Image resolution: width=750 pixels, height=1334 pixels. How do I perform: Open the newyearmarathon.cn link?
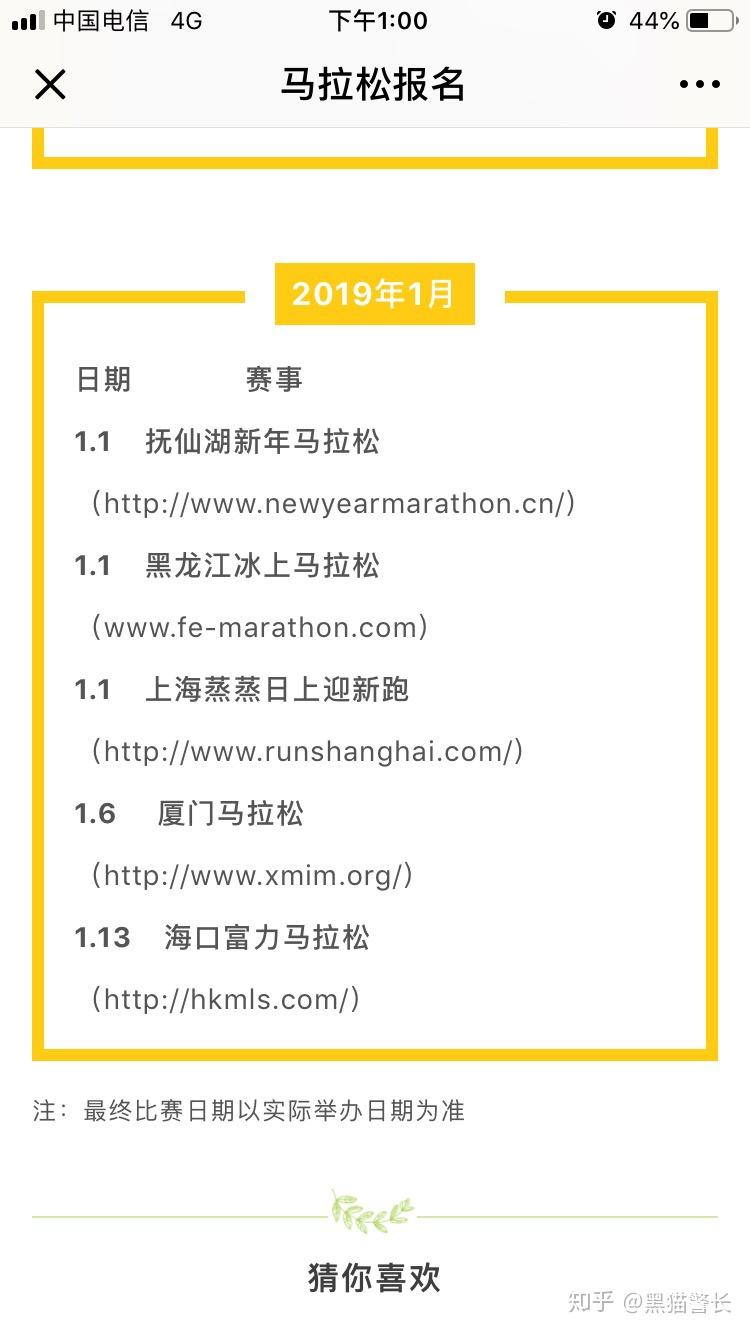[x=335, y=503]
